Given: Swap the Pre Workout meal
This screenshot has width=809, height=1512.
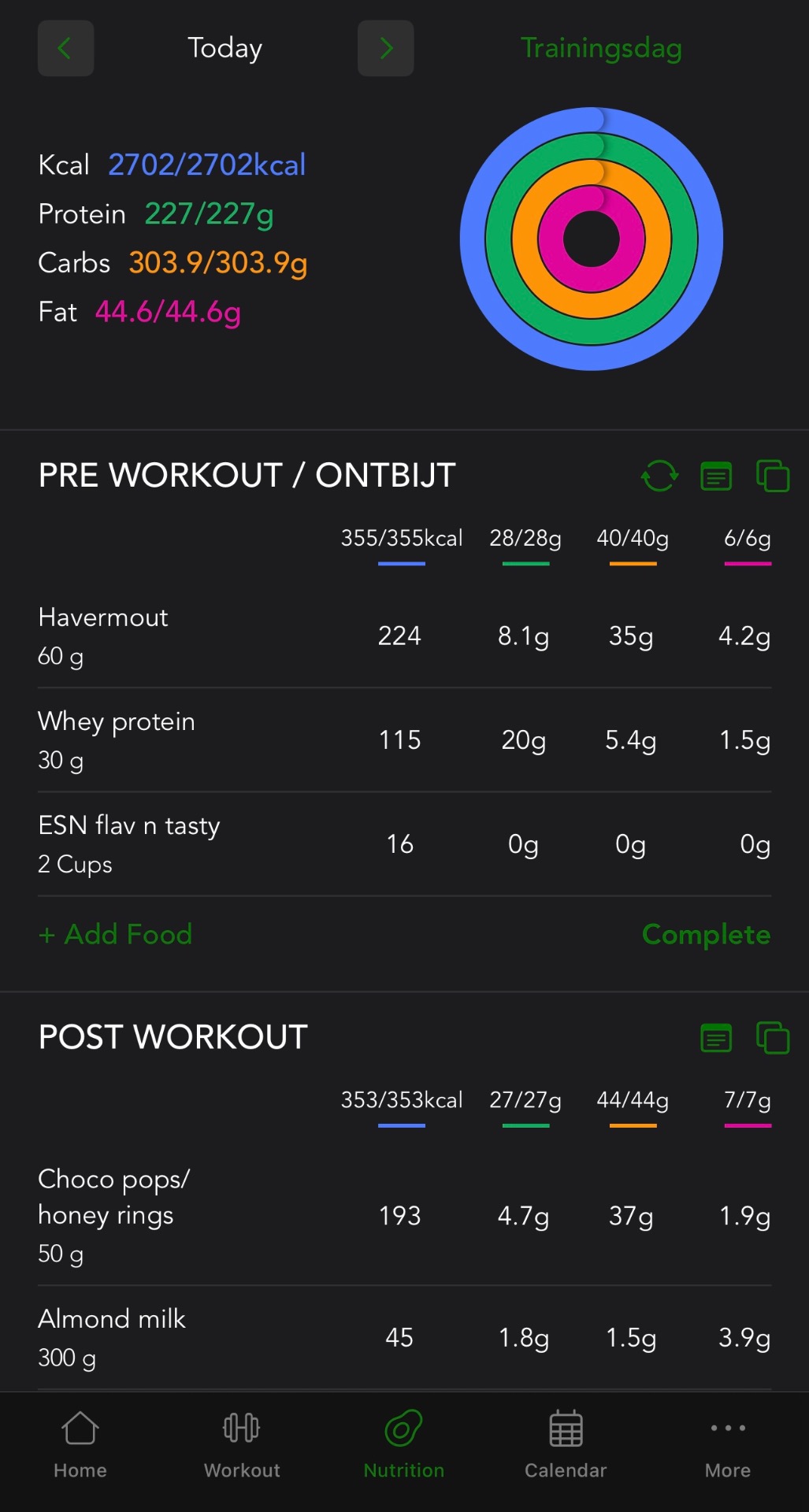Looking at the screenshot, I should (659, 476).
